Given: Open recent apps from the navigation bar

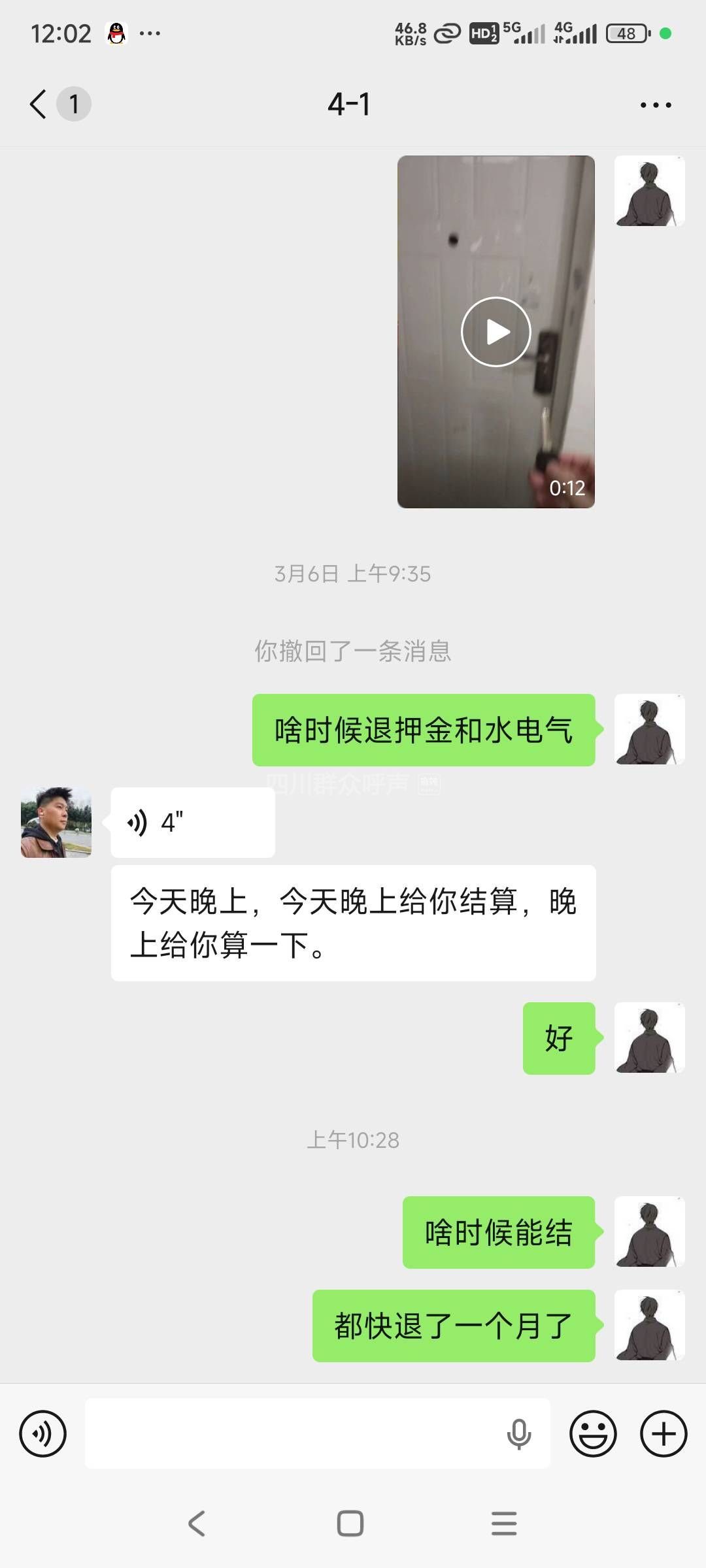Looking at the screenshot, I should [x=504, y=1524].
